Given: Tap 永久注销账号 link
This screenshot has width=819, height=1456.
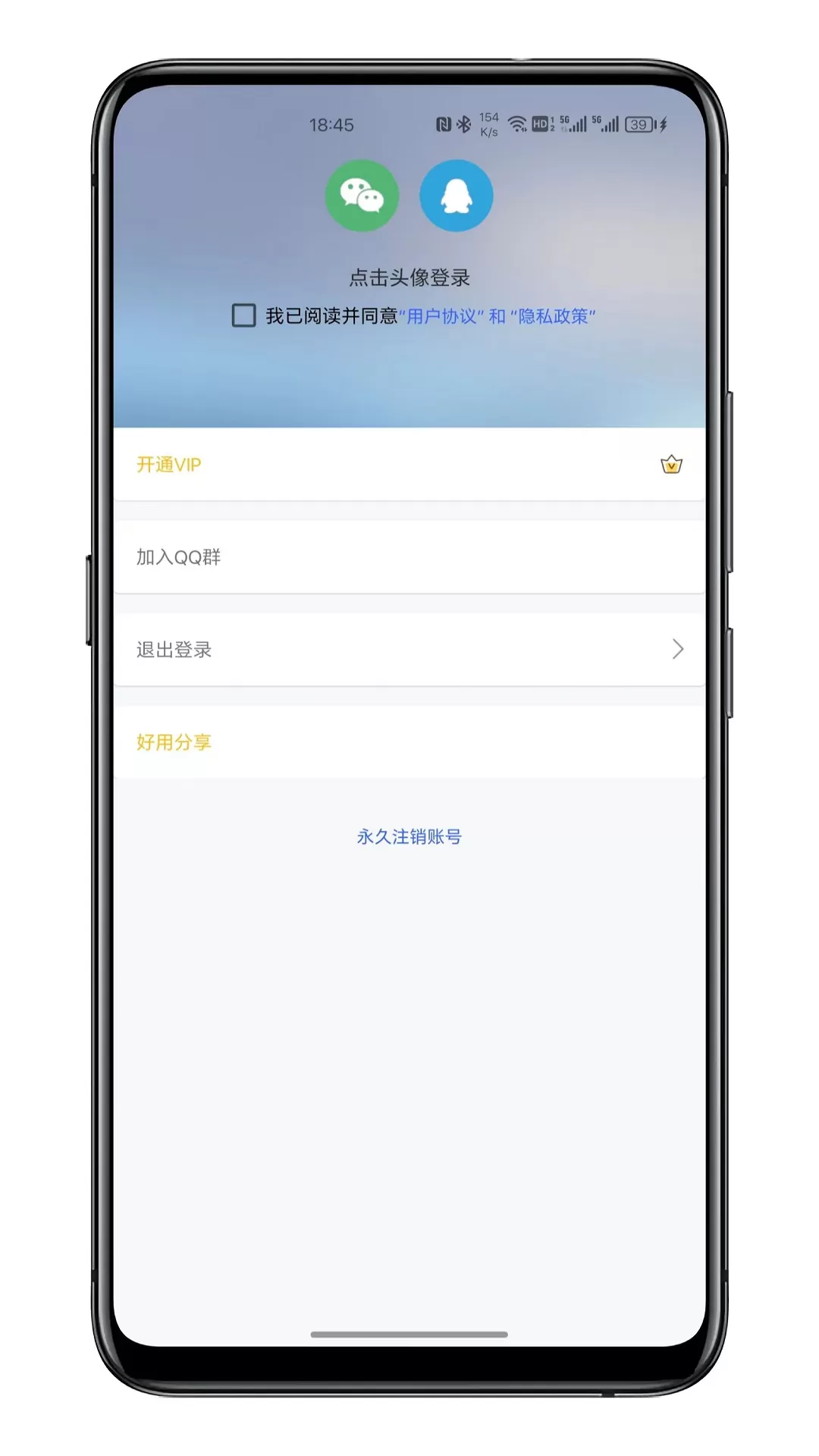Looking at the screenshot, I should point(409,836).
